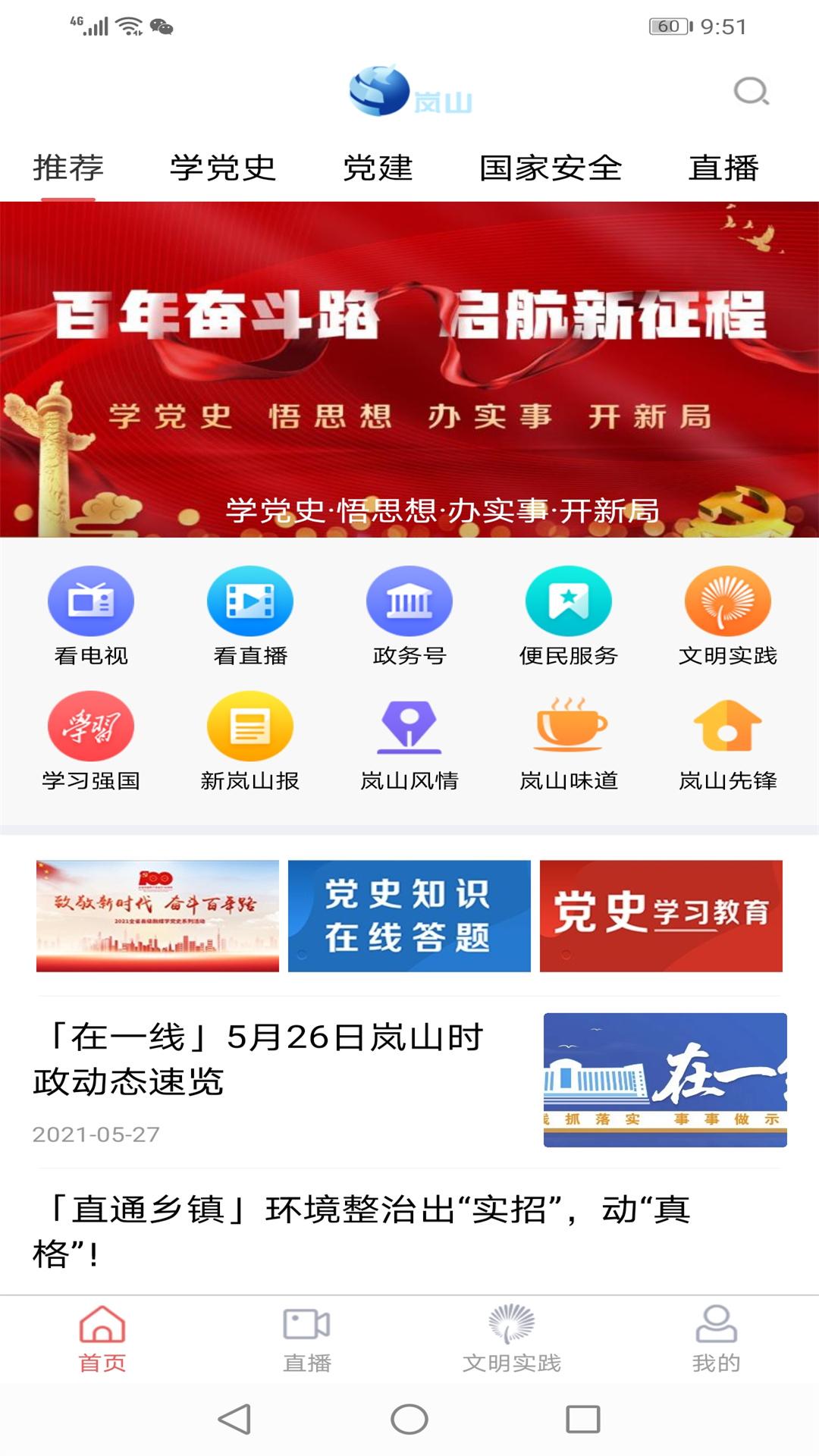Open the 党史学习教育 banner

(662, 915)
